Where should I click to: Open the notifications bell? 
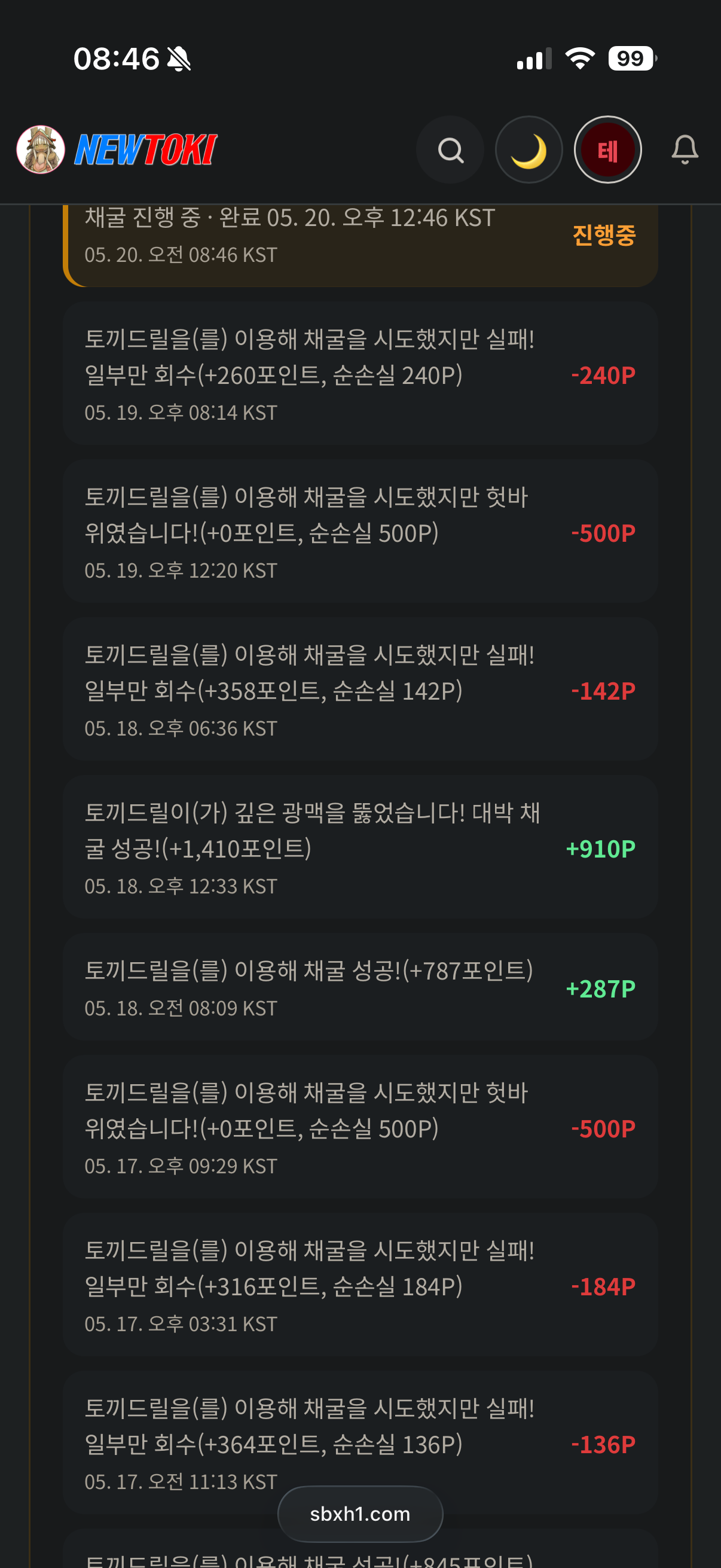685,150
